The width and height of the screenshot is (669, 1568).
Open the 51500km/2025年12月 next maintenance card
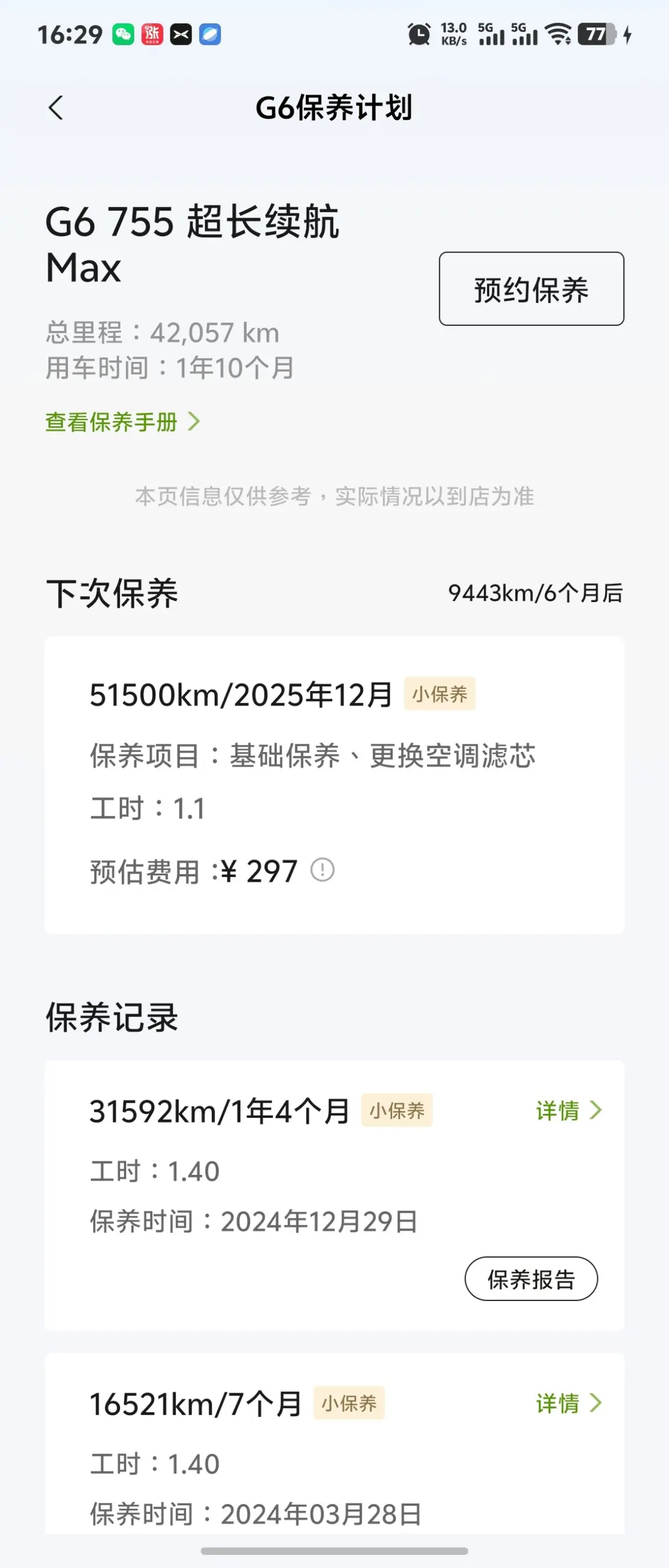coord(333,785)
